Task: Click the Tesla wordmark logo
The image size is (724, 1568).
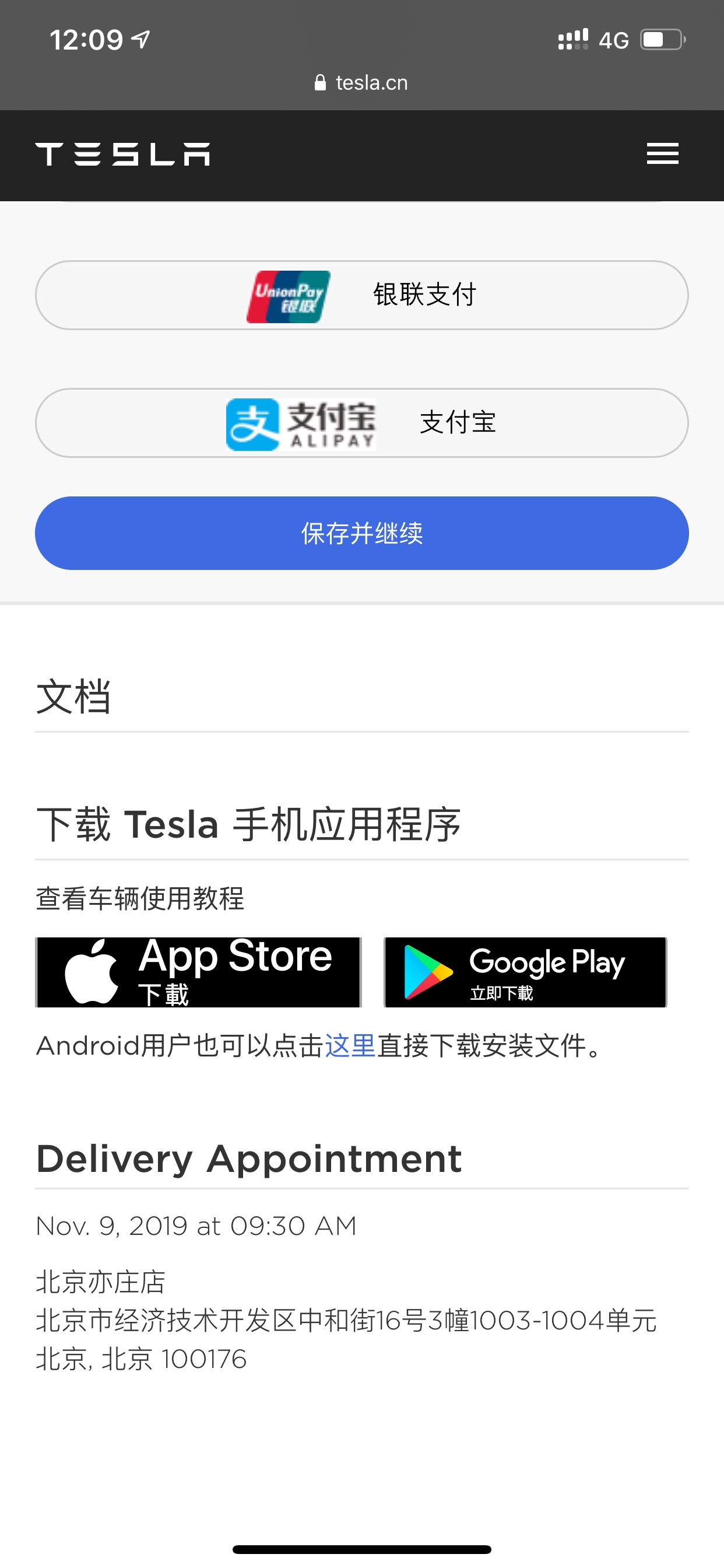Action: (x=122, y=155)
